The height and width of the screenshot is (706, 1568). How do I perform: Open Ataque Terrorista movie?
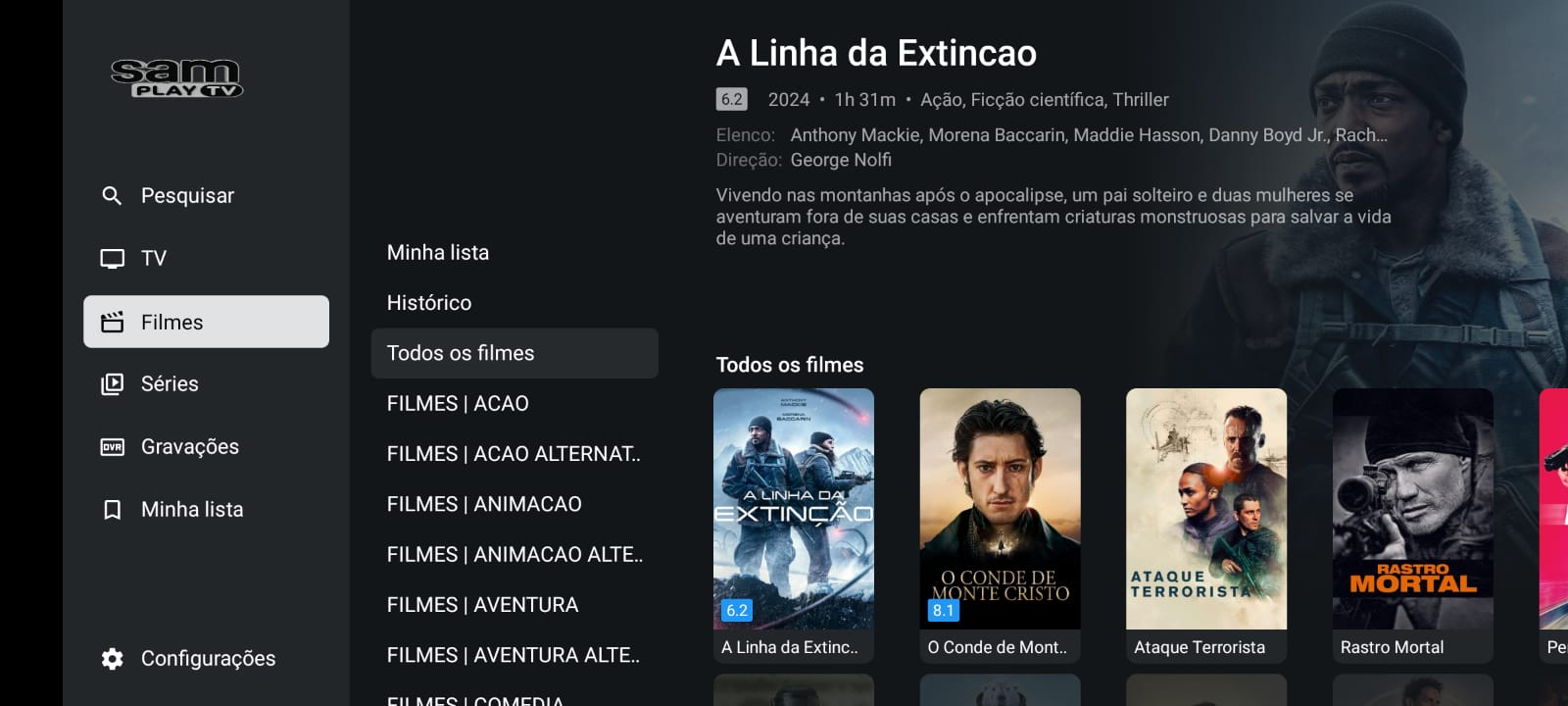(x=1206, y=510)
